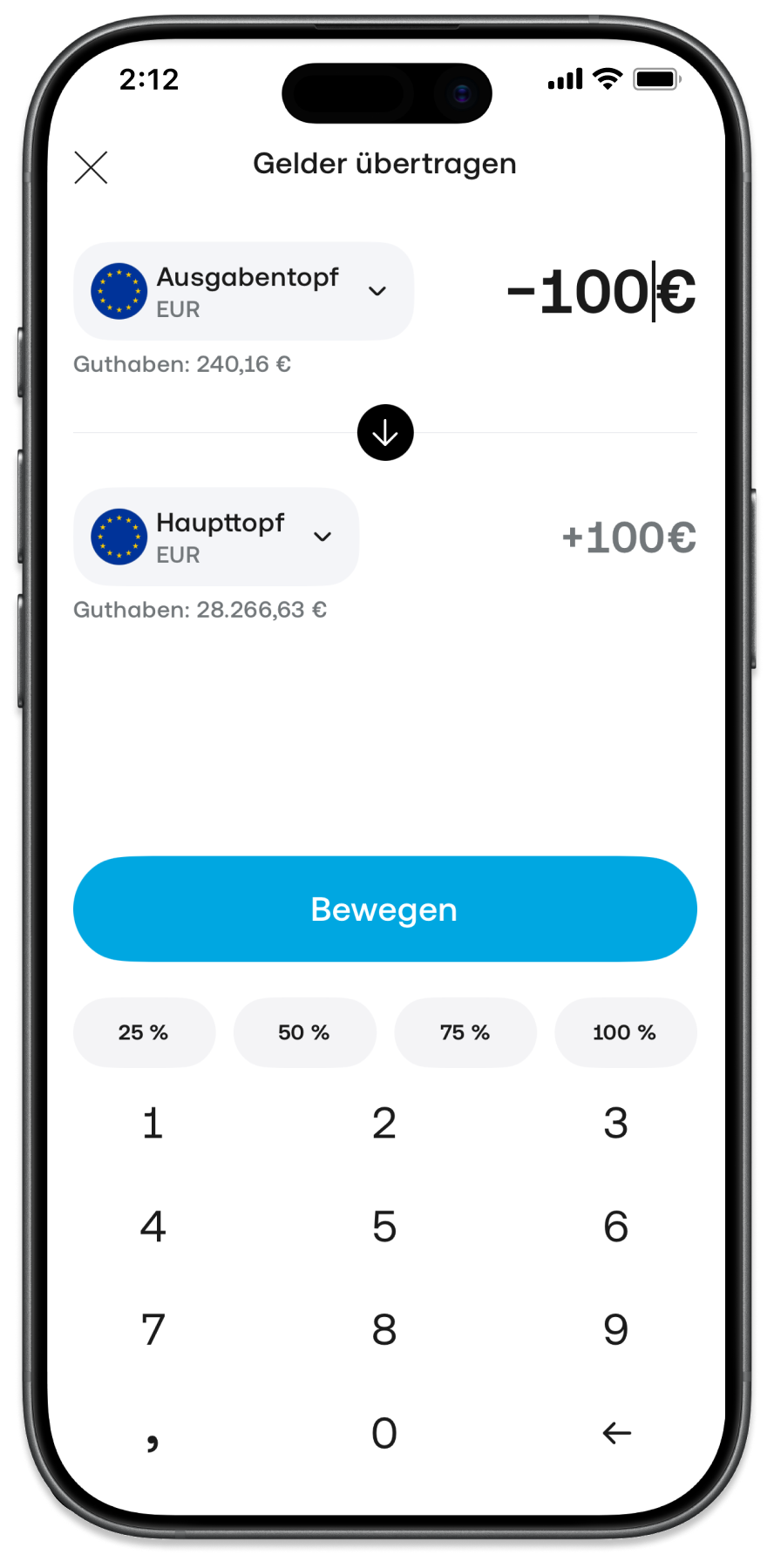Set the amount to 100 %
This screenshot has width=774, height=1568.
coord(625,1032)
